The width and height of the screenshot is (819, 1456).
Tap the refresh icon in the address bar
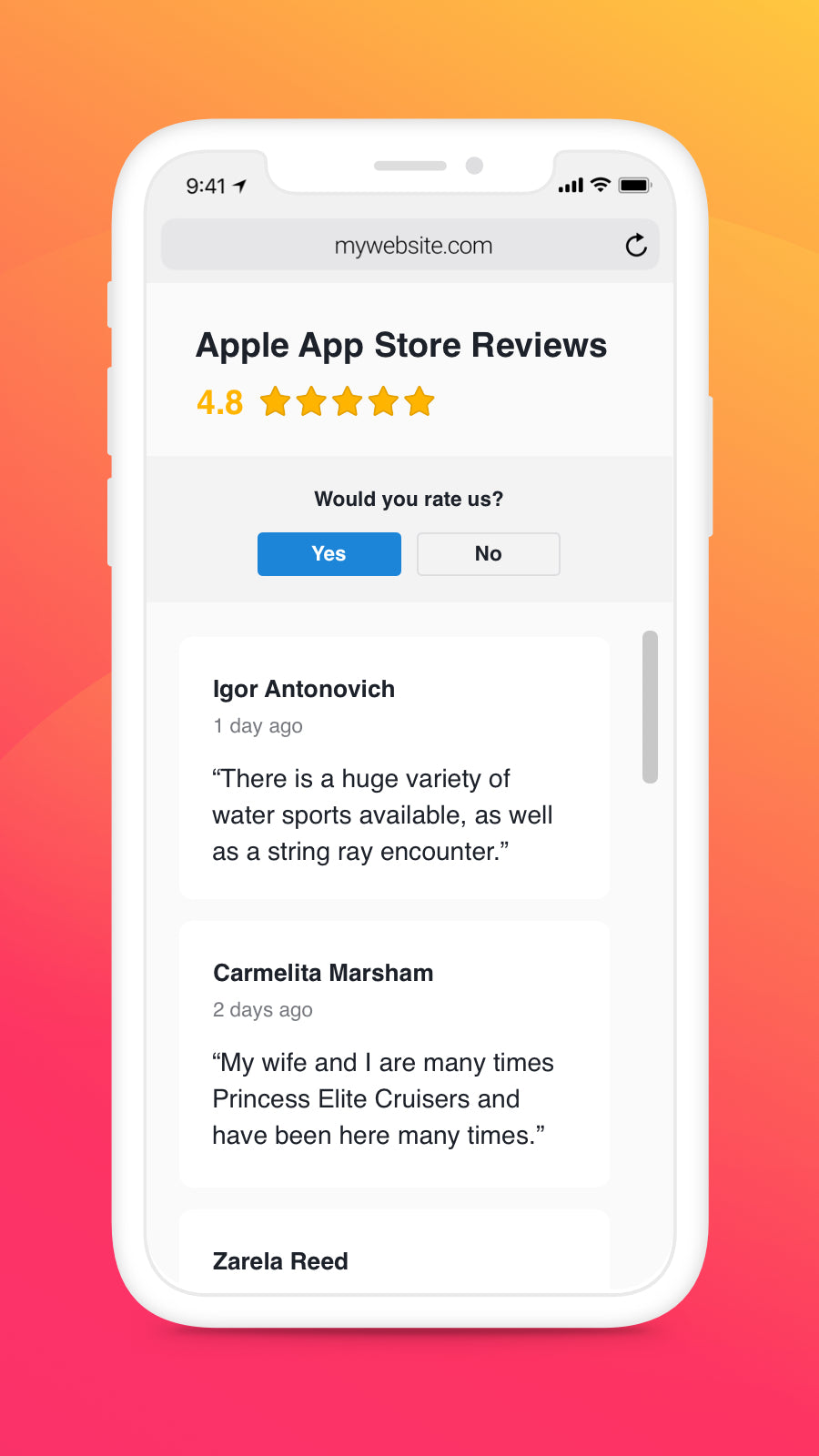(636, 245)
